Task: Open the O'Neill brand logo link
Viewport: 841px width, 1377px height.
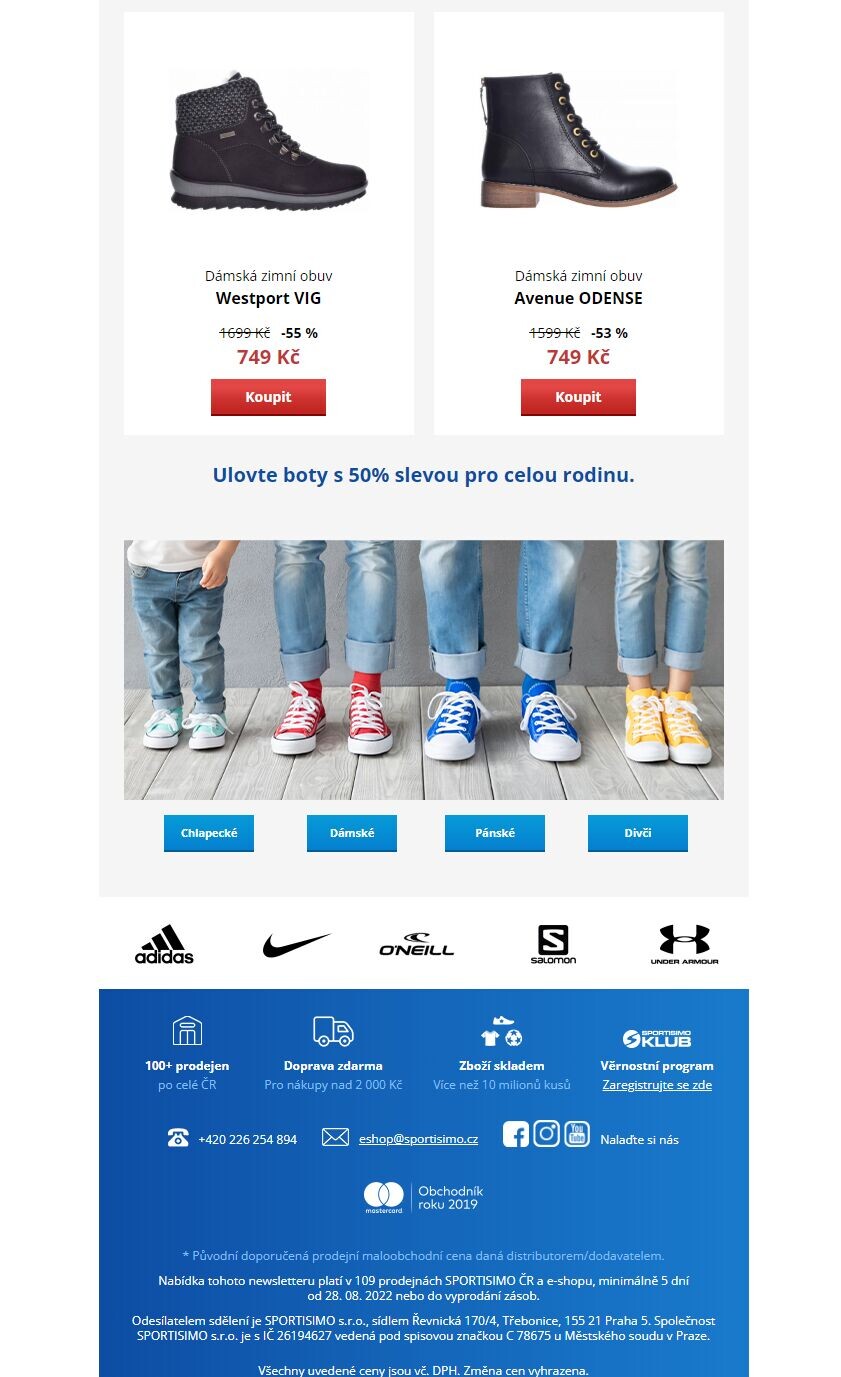Action: (x=417, y=945)
